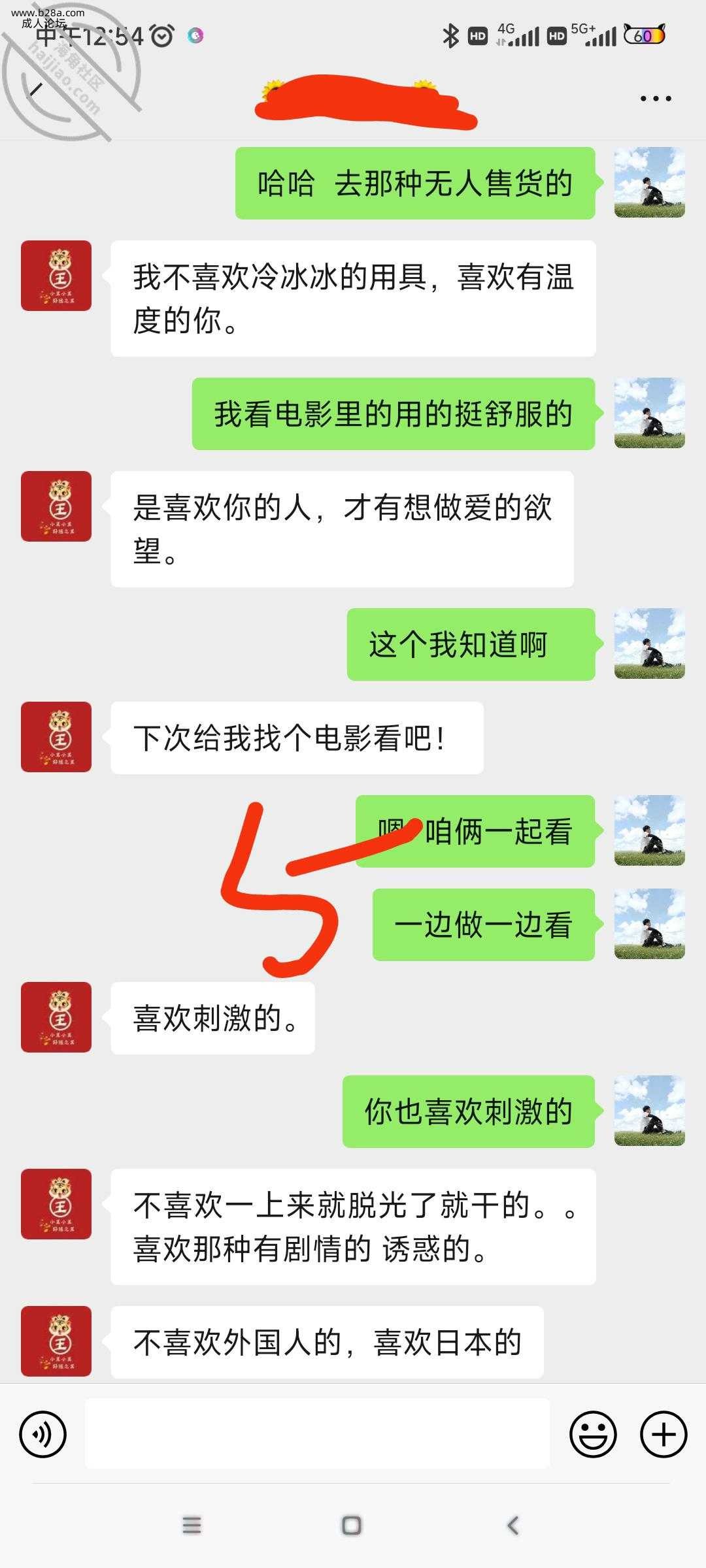The image size is (706, 1568).
Task: Go to the home screen
Action: (x=352, y=1526)
